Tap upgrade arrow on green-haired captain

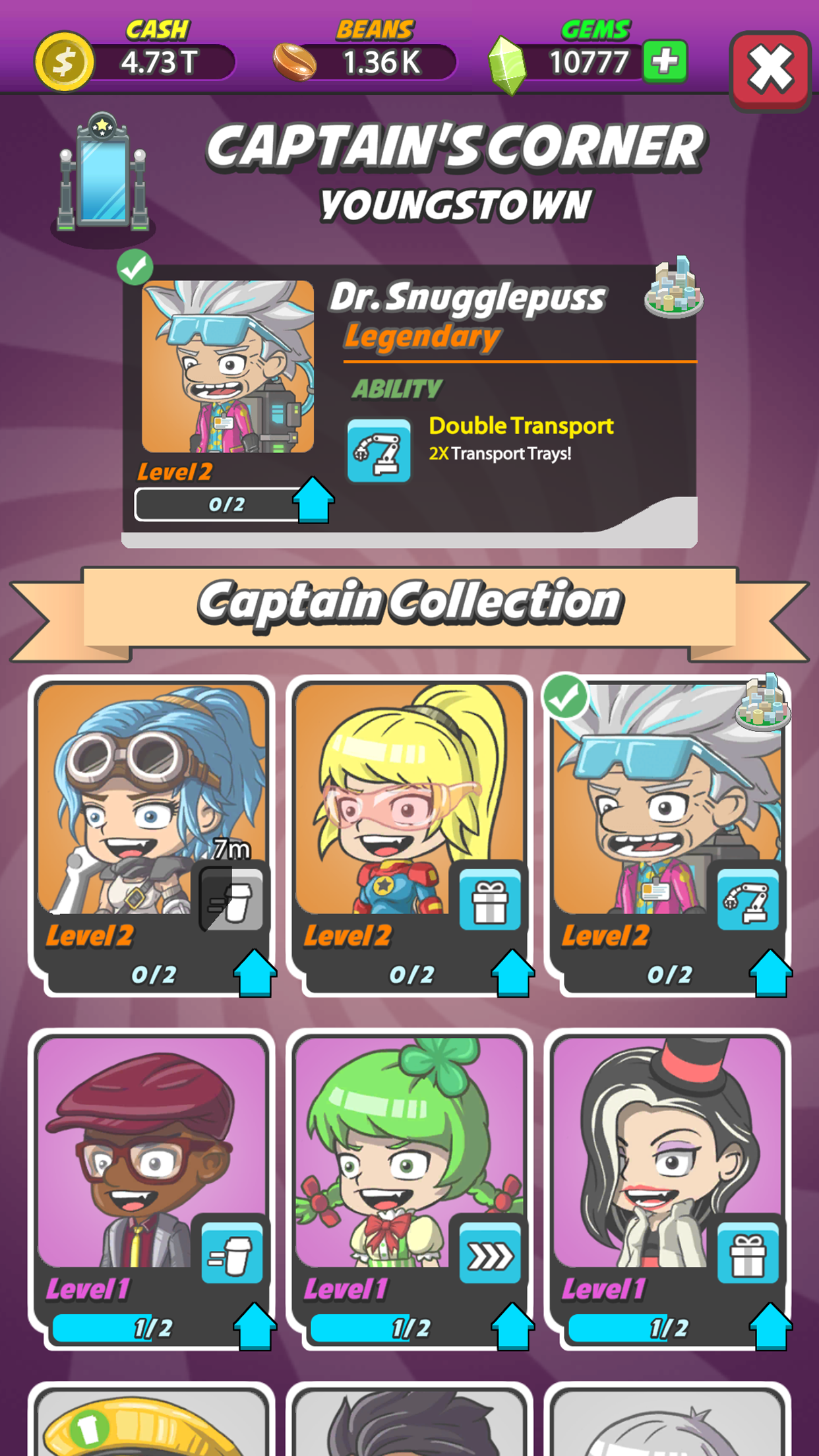click(512, 1325)
